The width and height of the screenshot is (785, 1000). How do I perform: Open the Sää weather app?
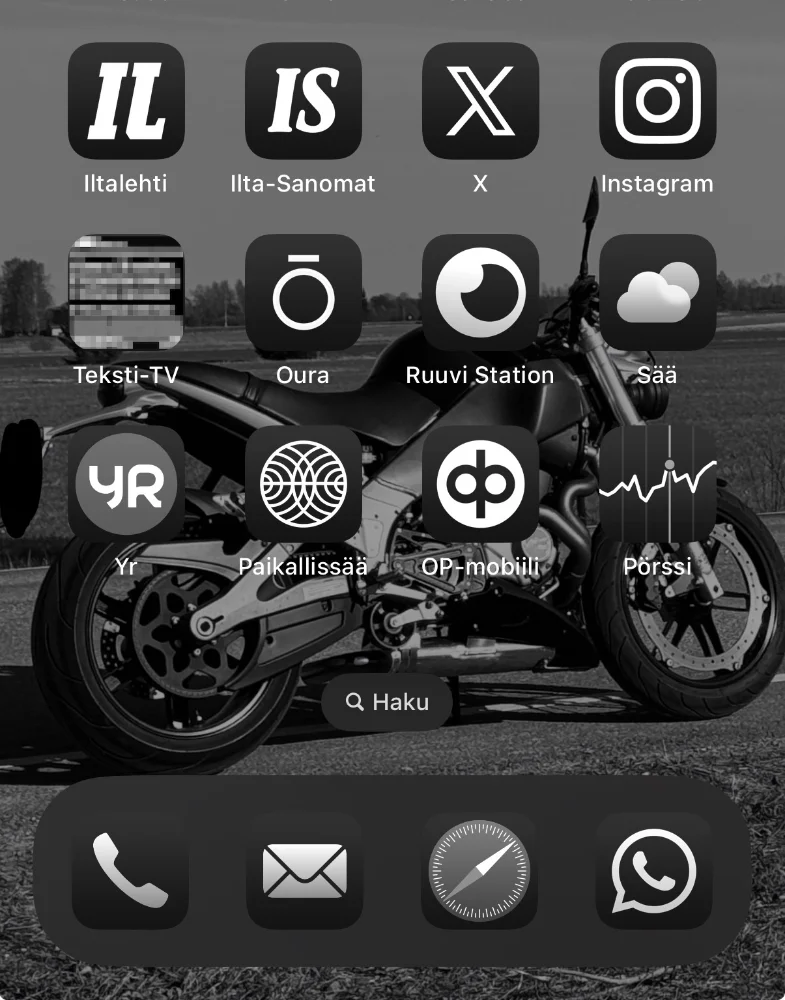tap(657, 292)
